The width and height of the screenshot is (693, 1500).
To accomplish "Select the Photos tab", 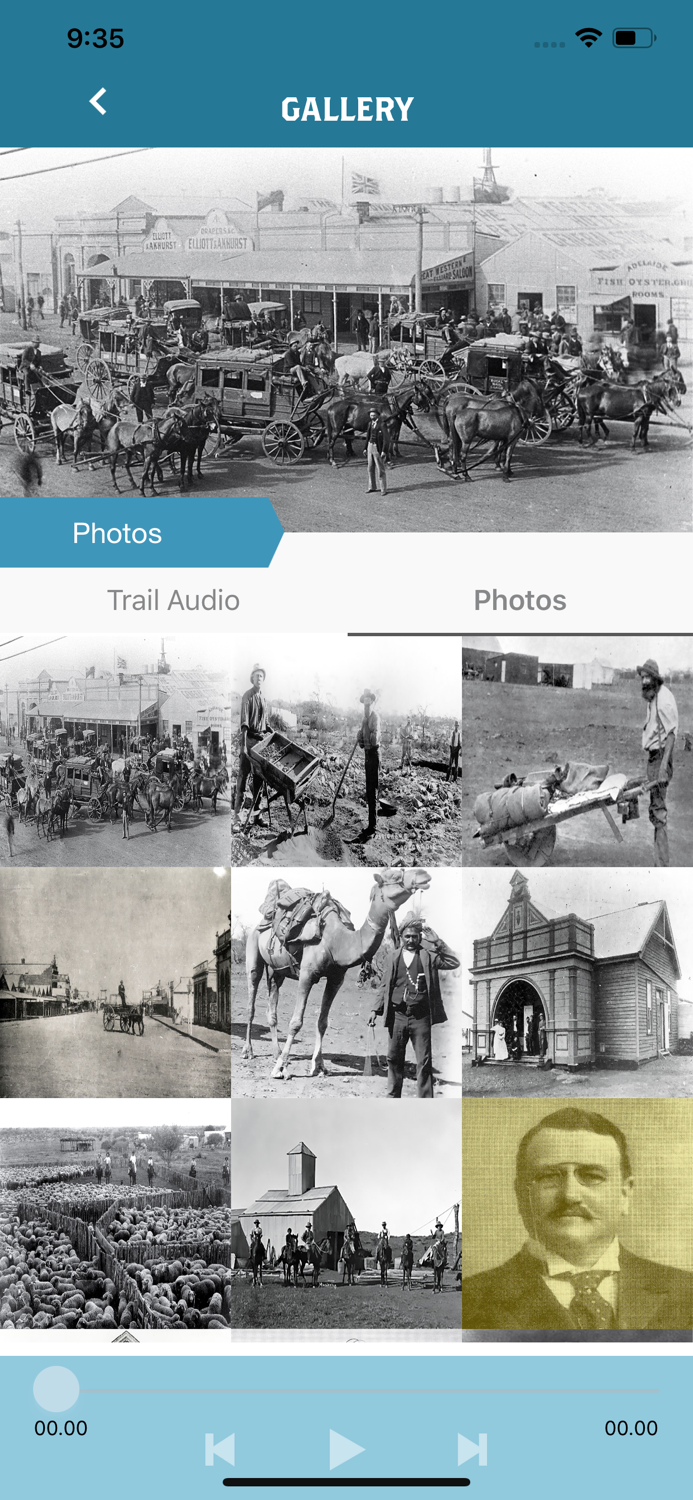I will tap(520, 600).
